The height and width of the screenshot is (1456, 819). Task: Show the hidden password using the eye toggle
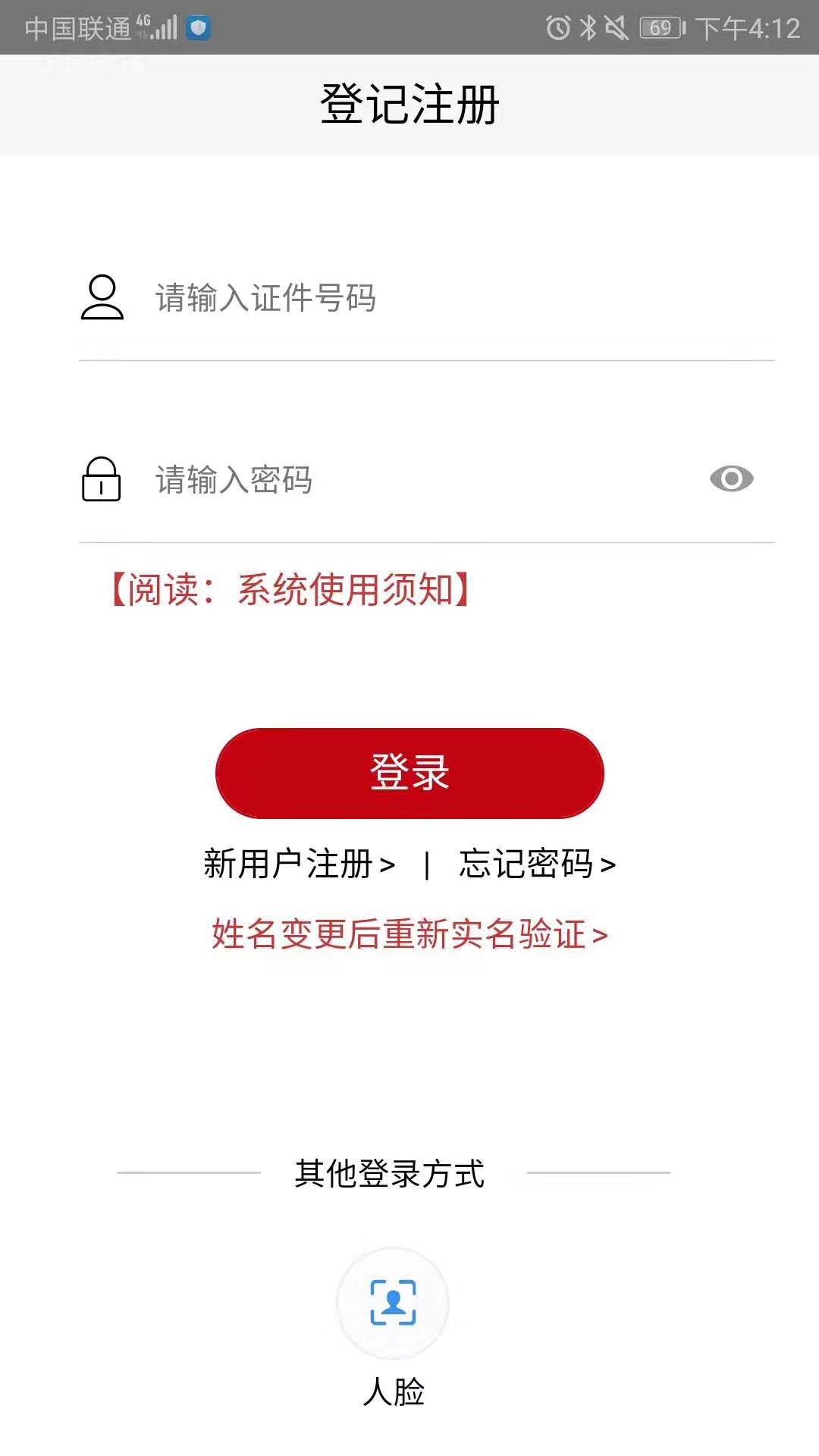[x=732, y=478]
